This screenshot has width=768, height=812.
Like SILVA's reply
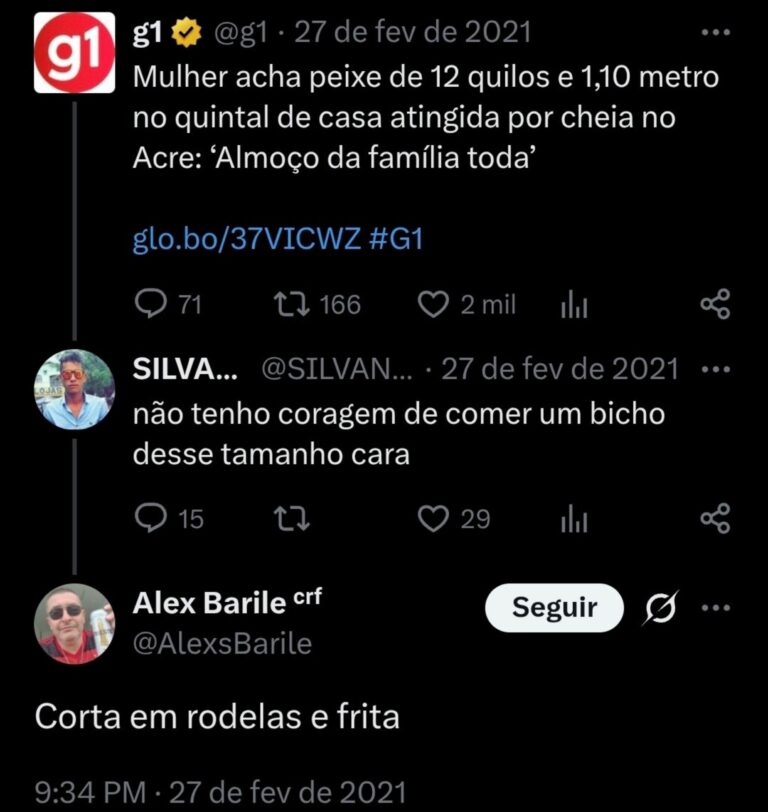[x=432, y=518]
